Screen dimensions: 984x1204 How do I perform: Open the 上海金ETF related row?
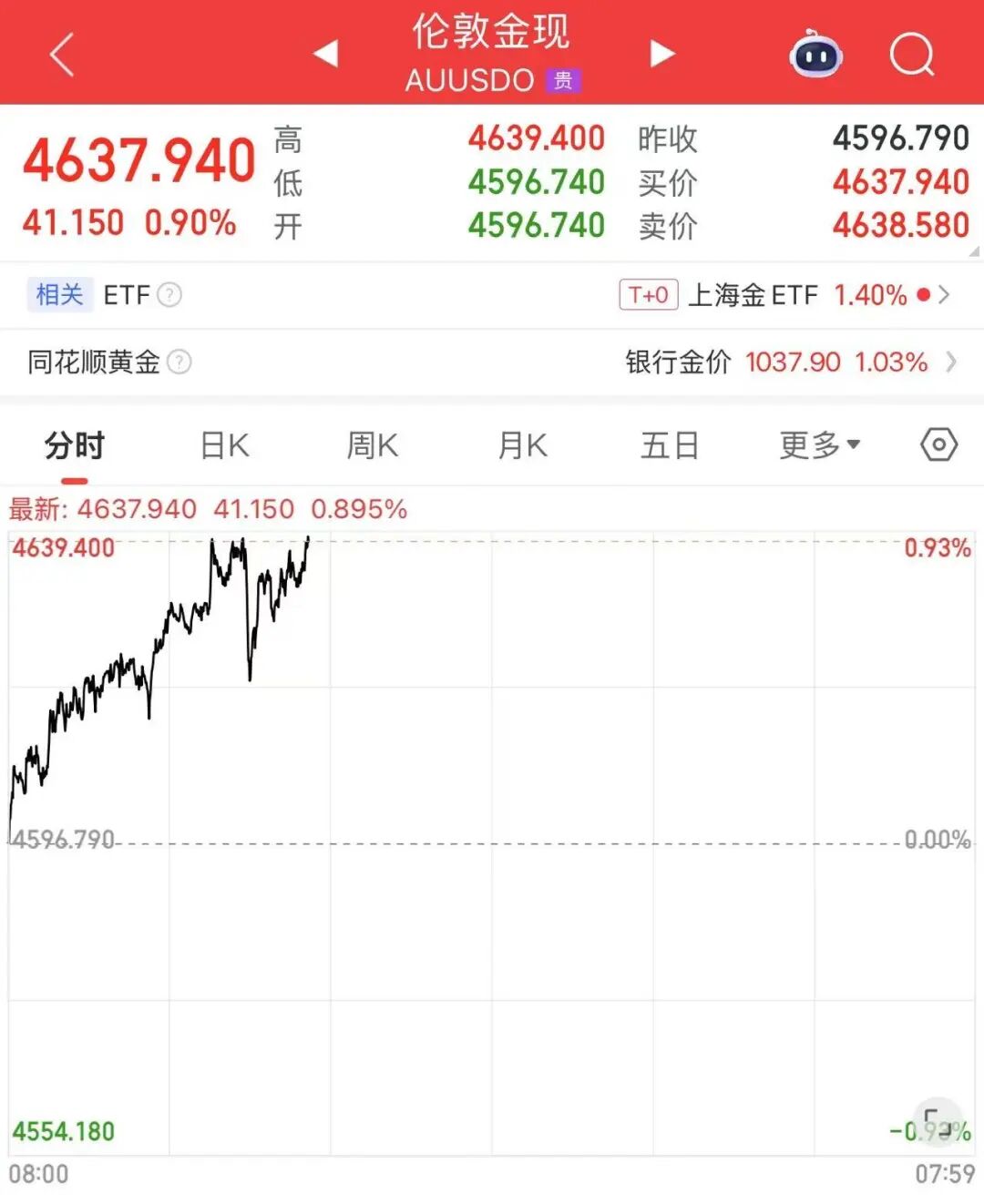(784, 295)
